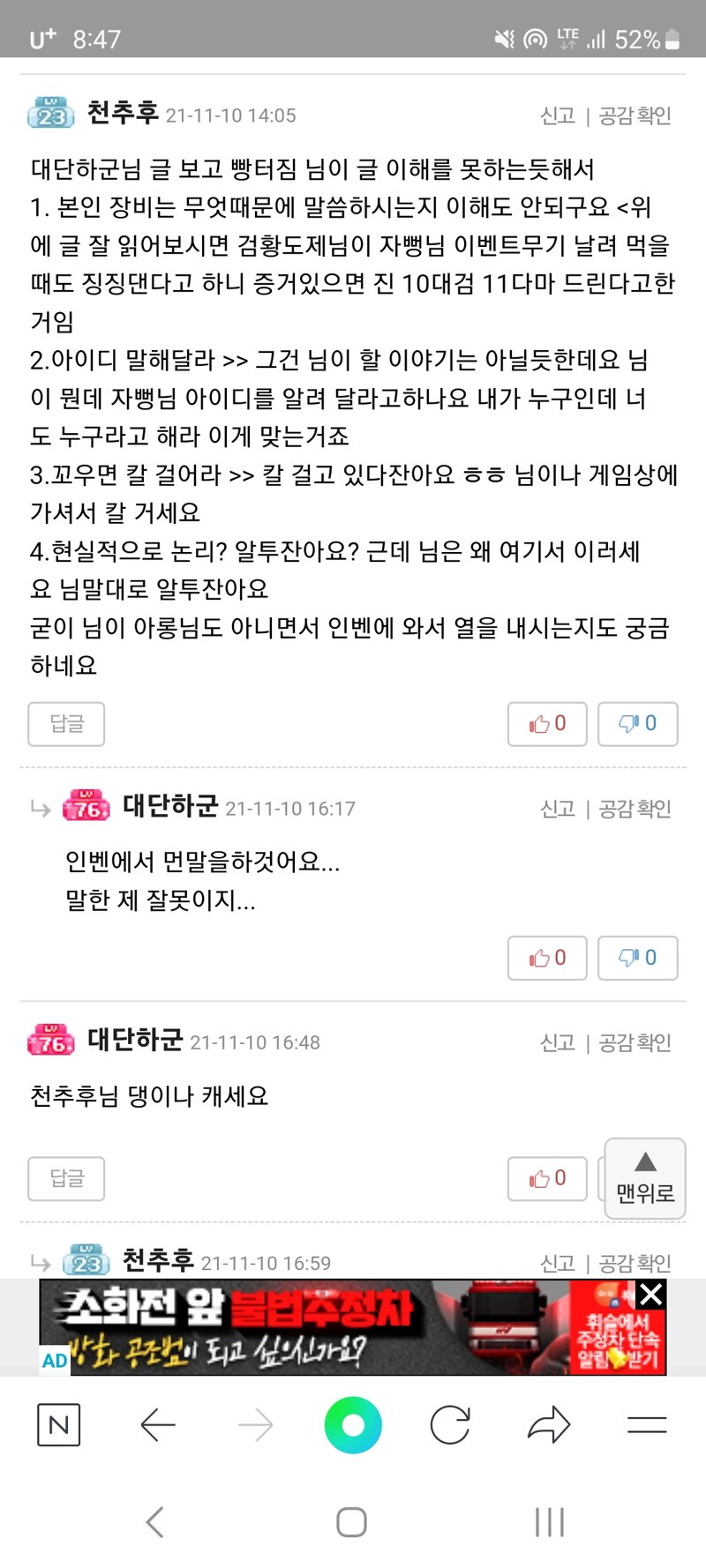
Task: Reply to 대단하군's 16:48 comment with 답글
Action: 66,1178
